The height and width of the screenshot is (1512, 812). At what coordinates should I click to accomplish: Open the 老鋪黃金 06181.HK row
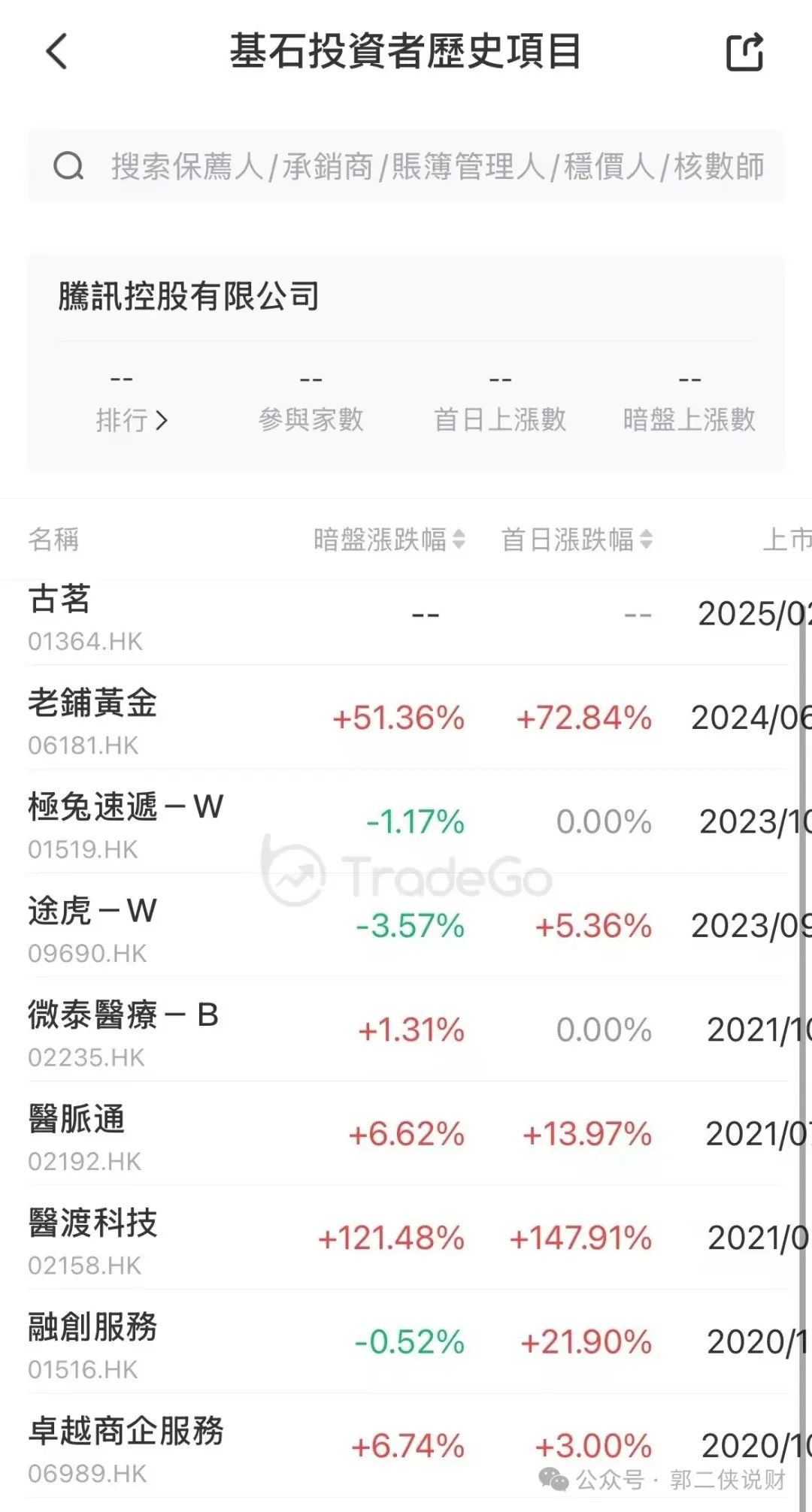[406, 718]
